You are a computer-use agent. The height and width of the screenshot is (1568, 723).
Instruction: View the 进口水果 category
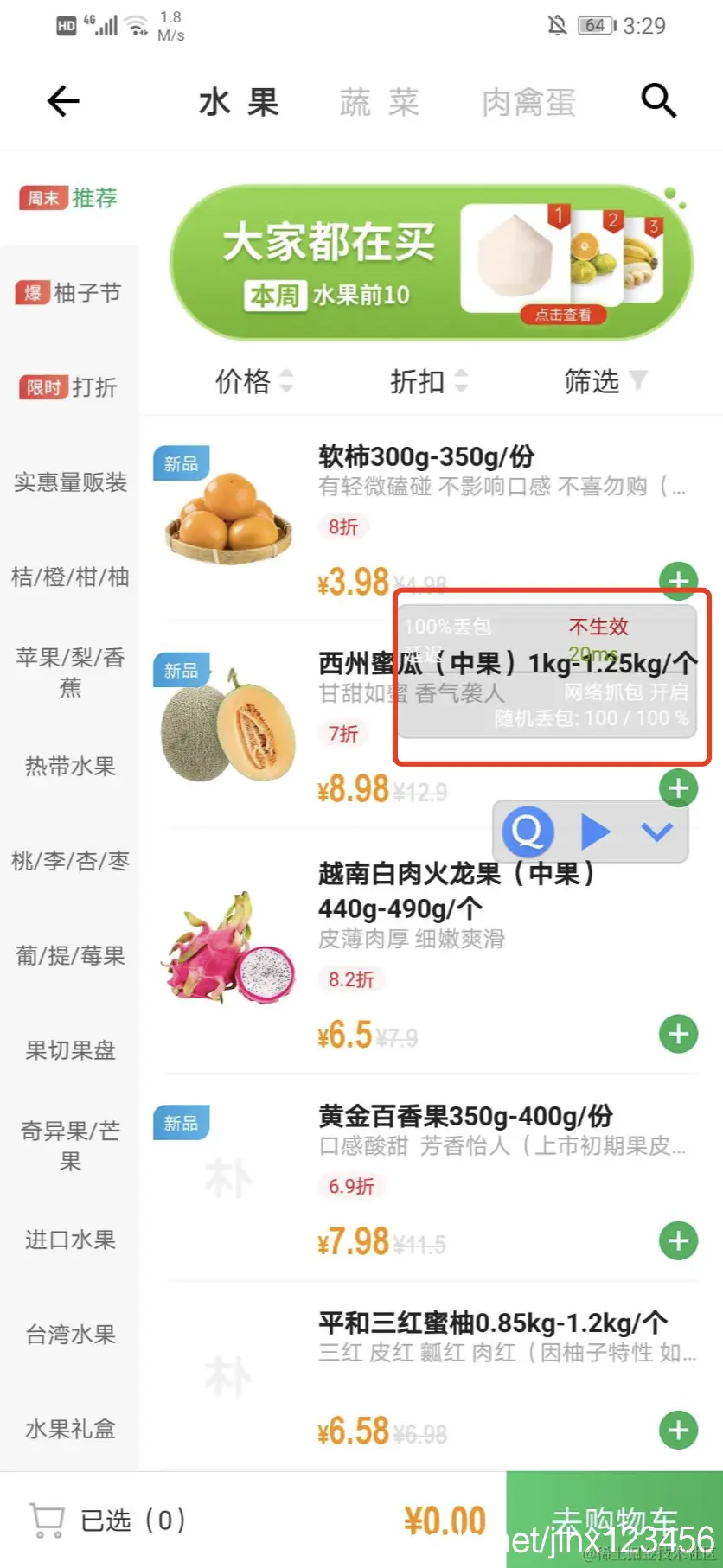point(69,1240)
